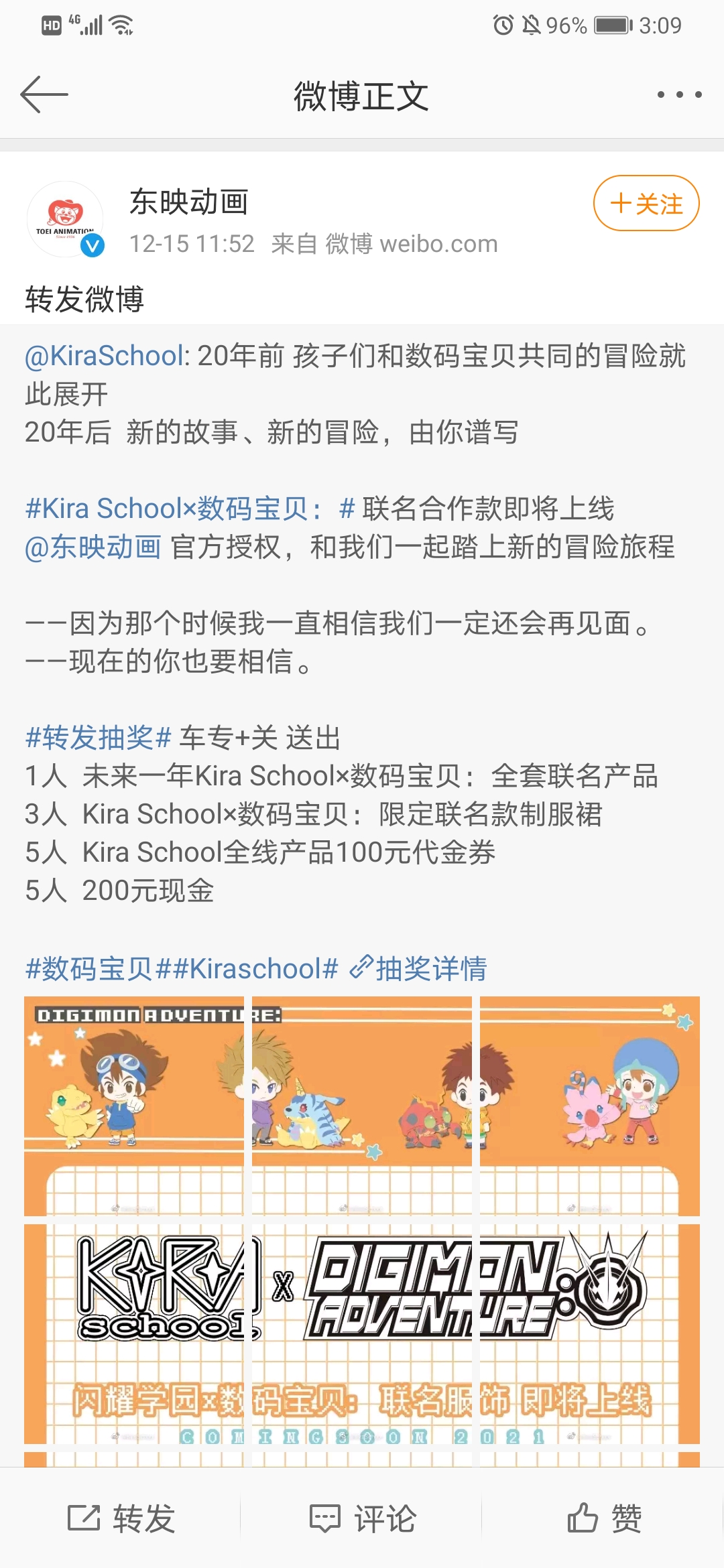View the third image with Piyomon
The height and width of the screenshot is (1568, 724).
(x=590, y=1106)
